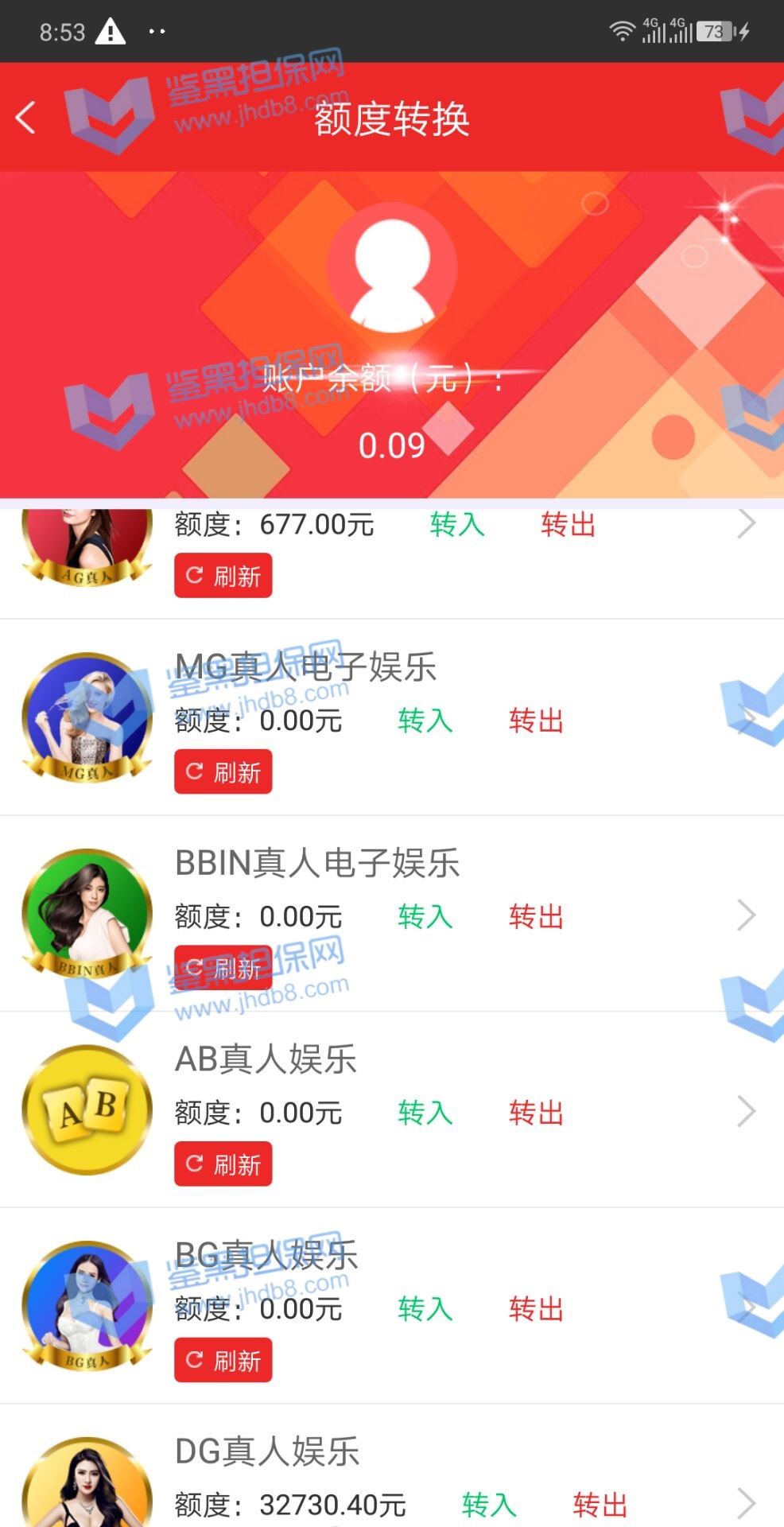The width and height of the screenshot is (784, 1527).
Task: Go back from 额度转换 page
Action: tap(25, 118)
